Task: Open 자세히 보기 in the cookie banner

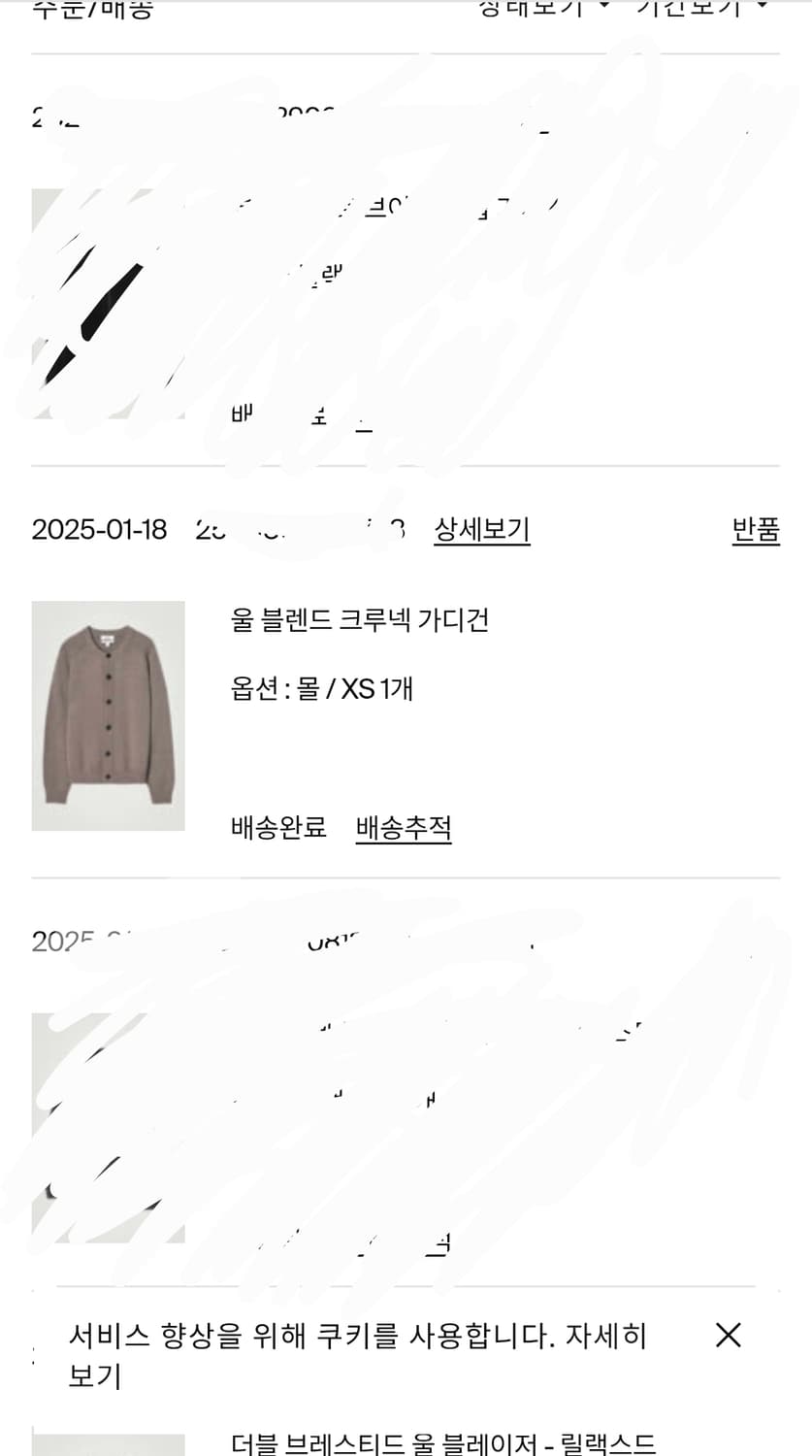Action: point(601,1336)
